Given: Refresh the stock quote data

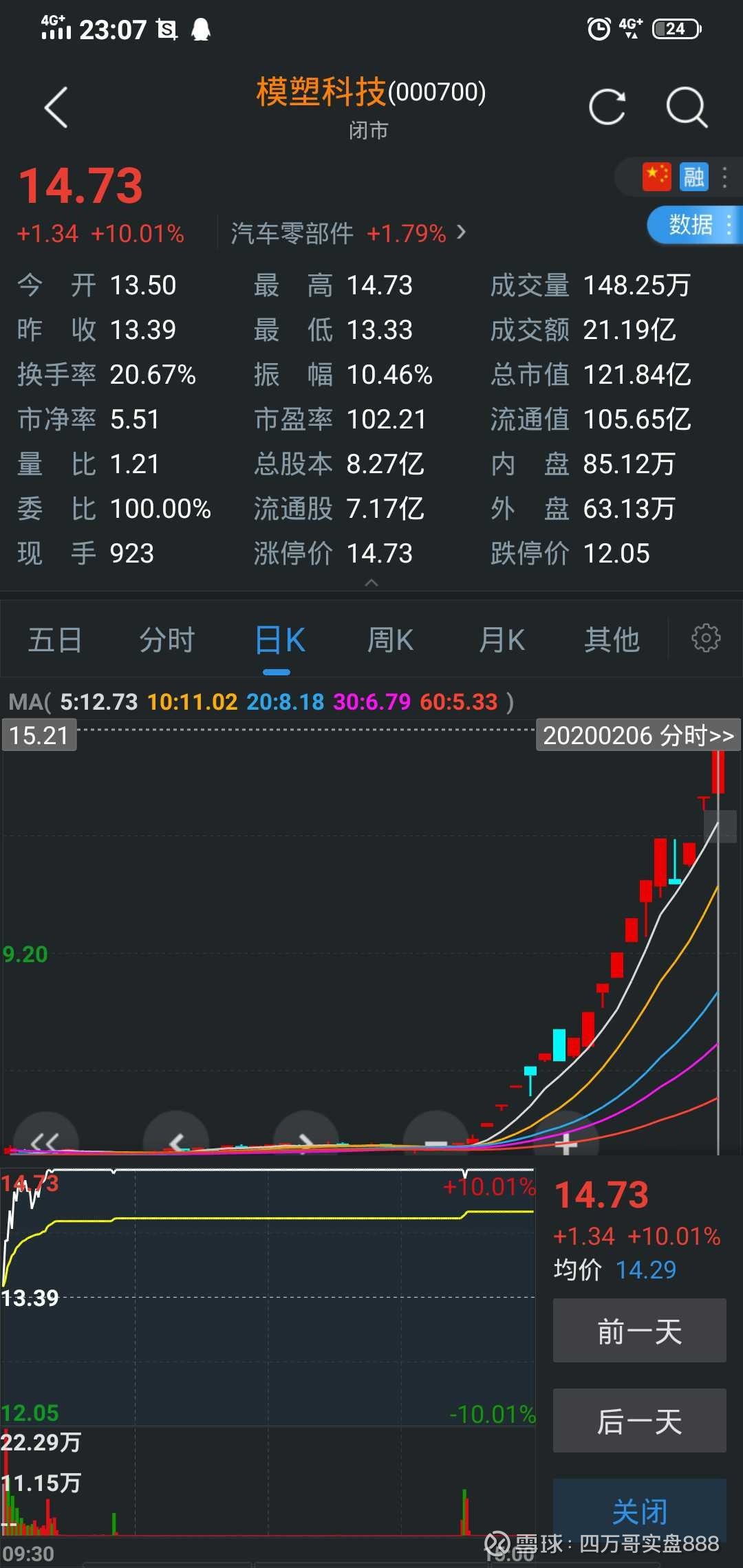Looking at the screenshot, I should [x=607, y=107].
